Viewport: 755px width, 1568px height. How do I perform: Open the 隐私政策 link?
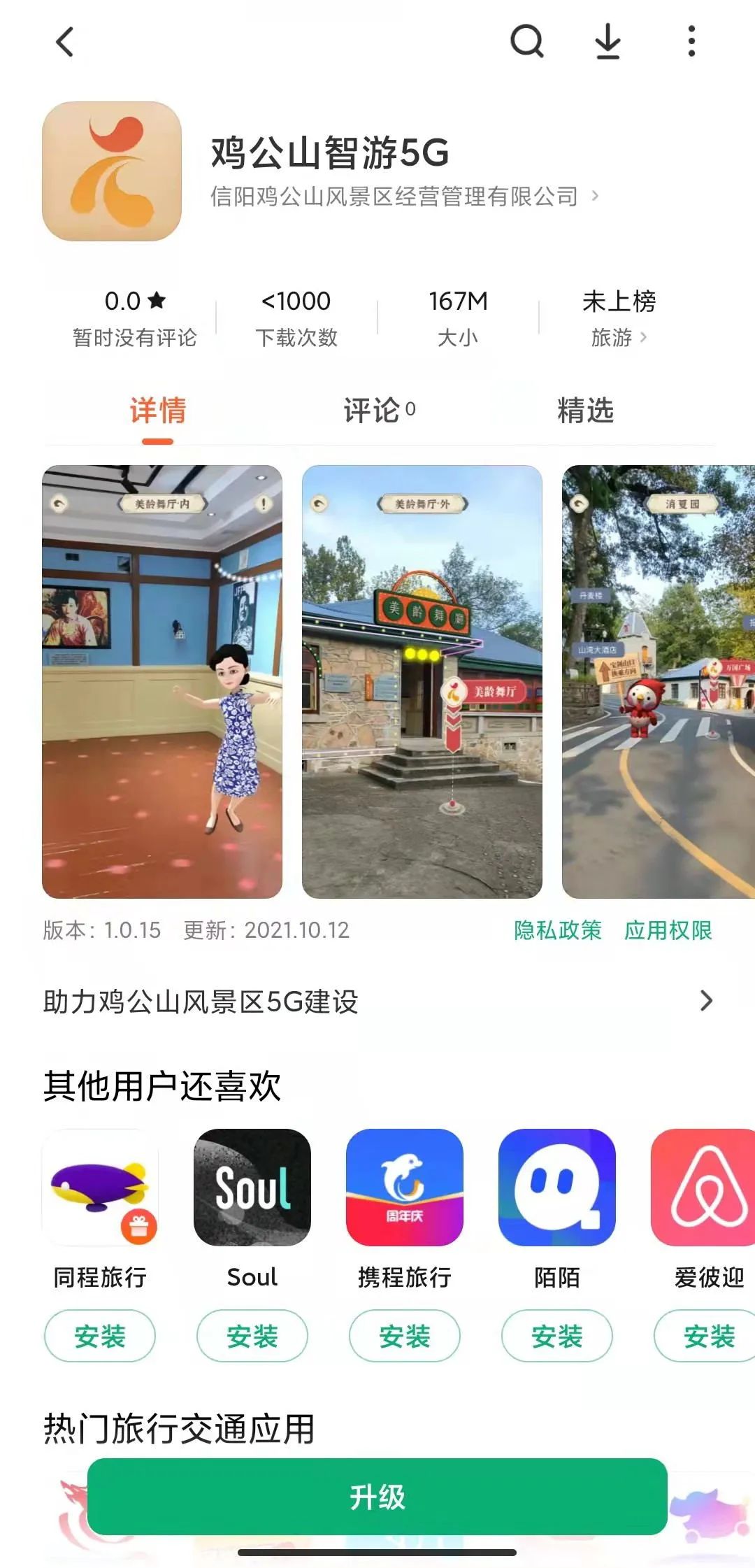point(558,930)
